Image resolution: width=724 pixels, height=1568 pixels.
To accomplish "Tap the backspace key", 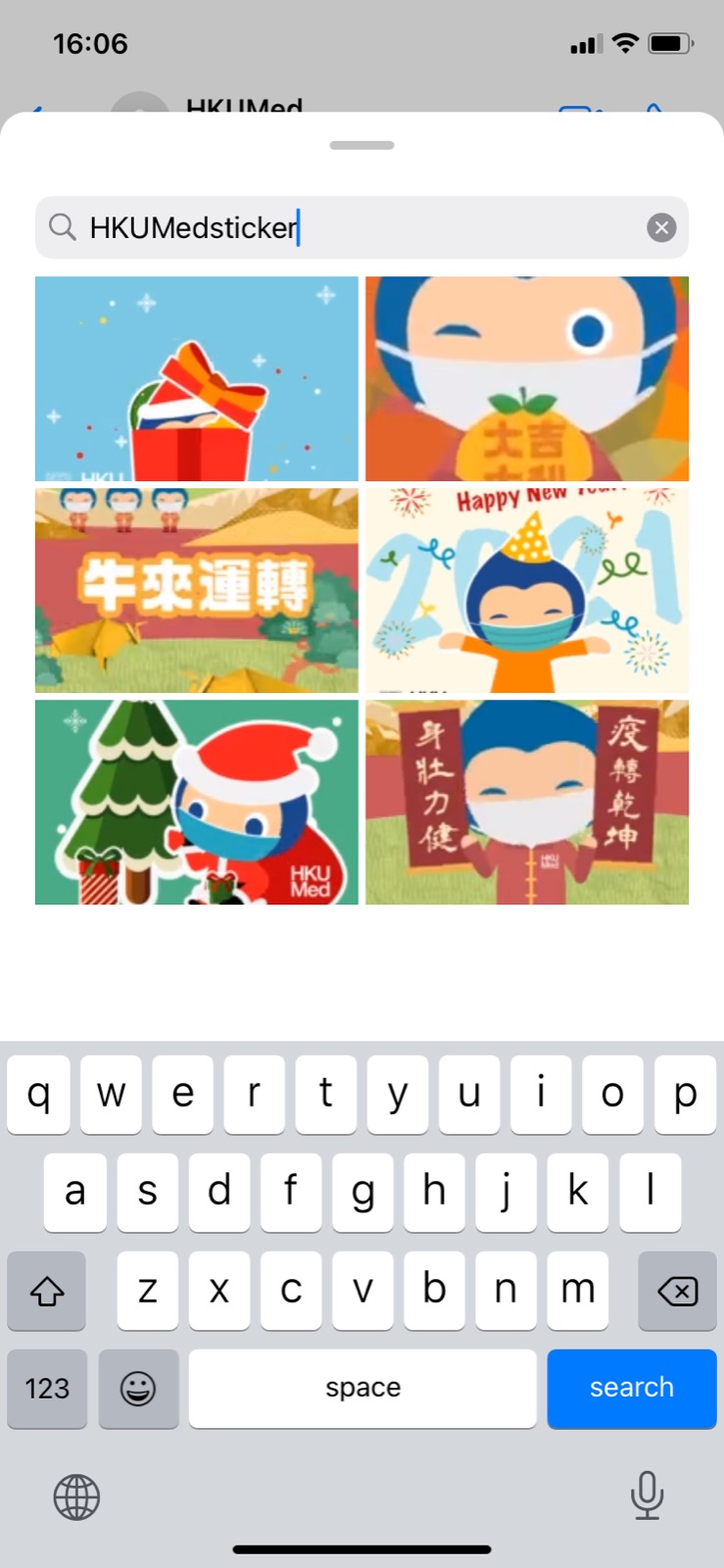I will [677, 1291].
